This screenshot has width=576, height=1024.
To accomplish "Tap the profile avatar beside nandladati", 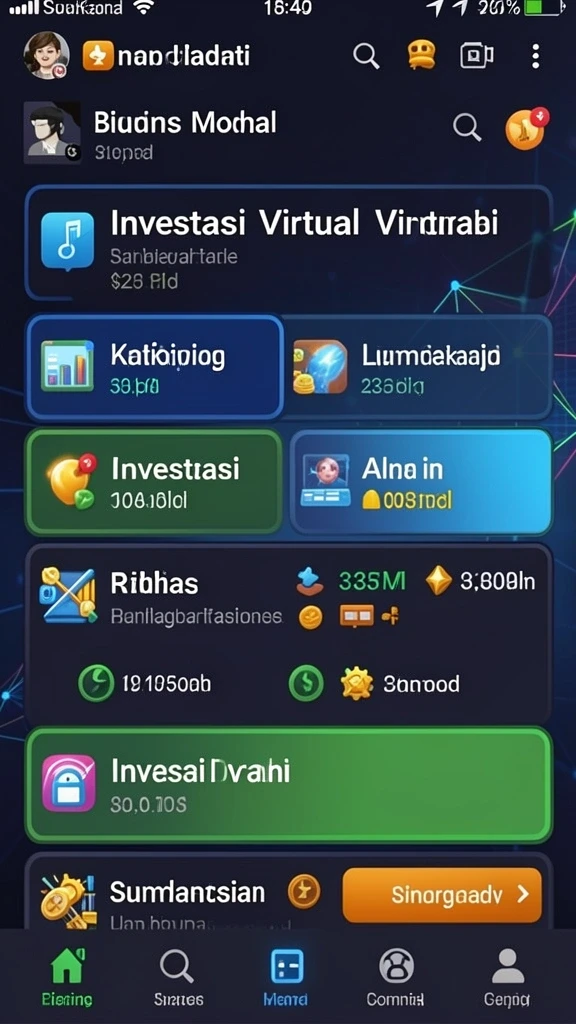I will point(46,55).
